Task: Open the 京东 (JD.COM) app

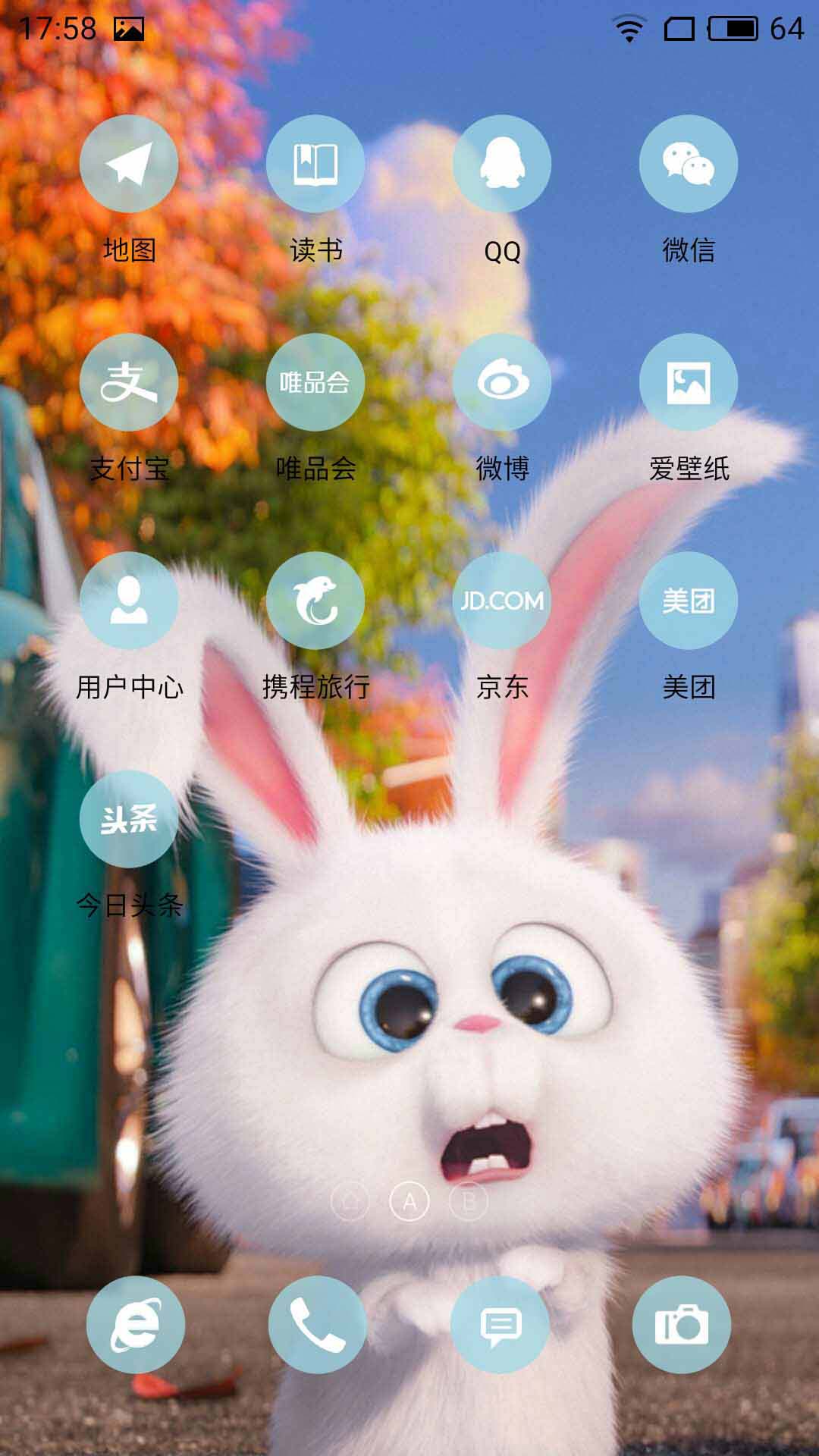Action: 502,601
